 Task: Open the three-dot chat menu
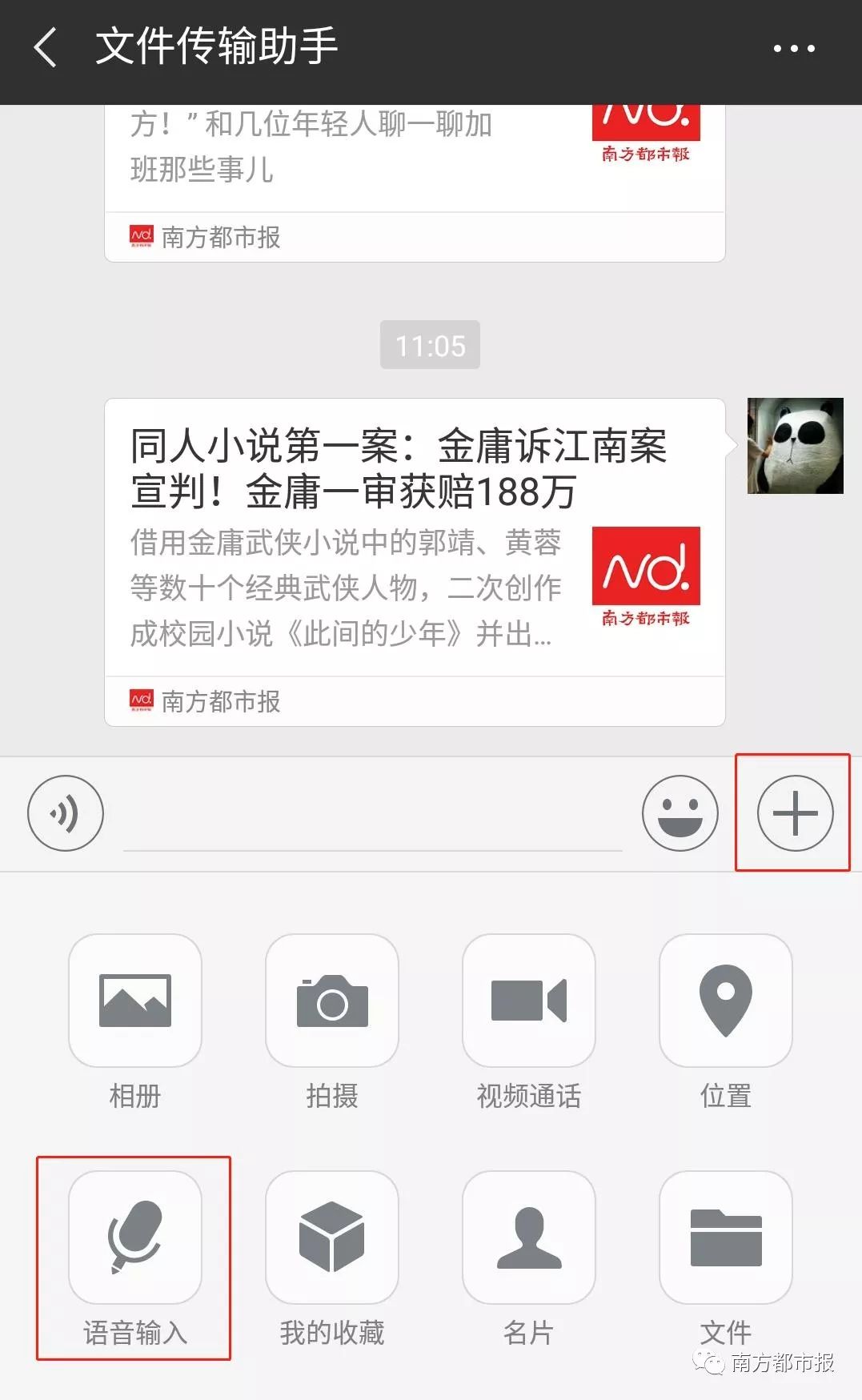793,49
